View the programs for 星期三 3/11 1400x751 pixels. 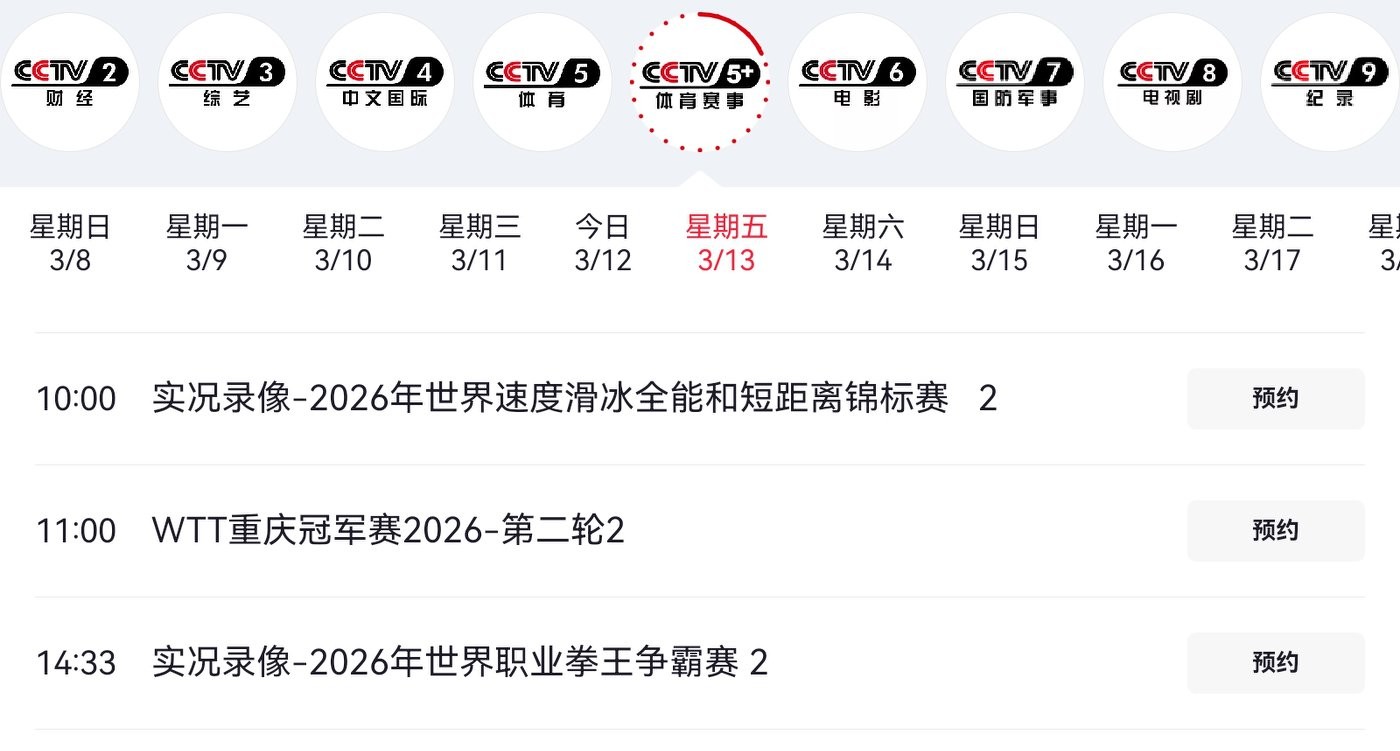[480, 243]
